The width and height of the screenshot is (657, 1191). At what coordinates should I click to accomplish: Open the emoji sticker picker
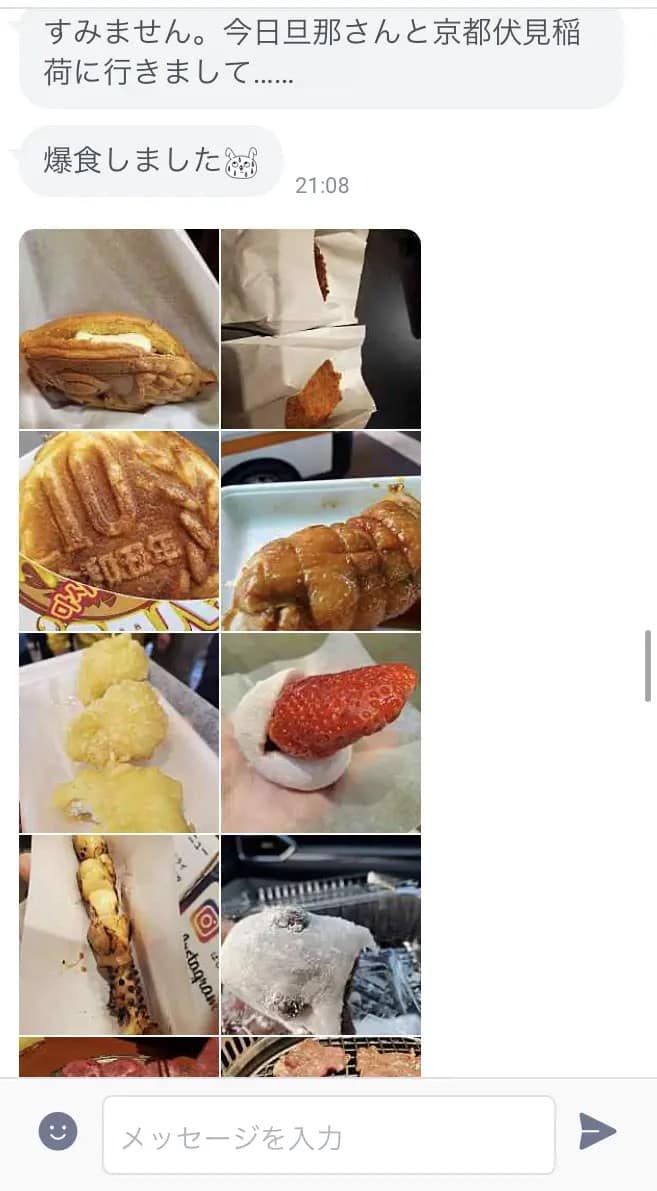tap(58, 1132)
